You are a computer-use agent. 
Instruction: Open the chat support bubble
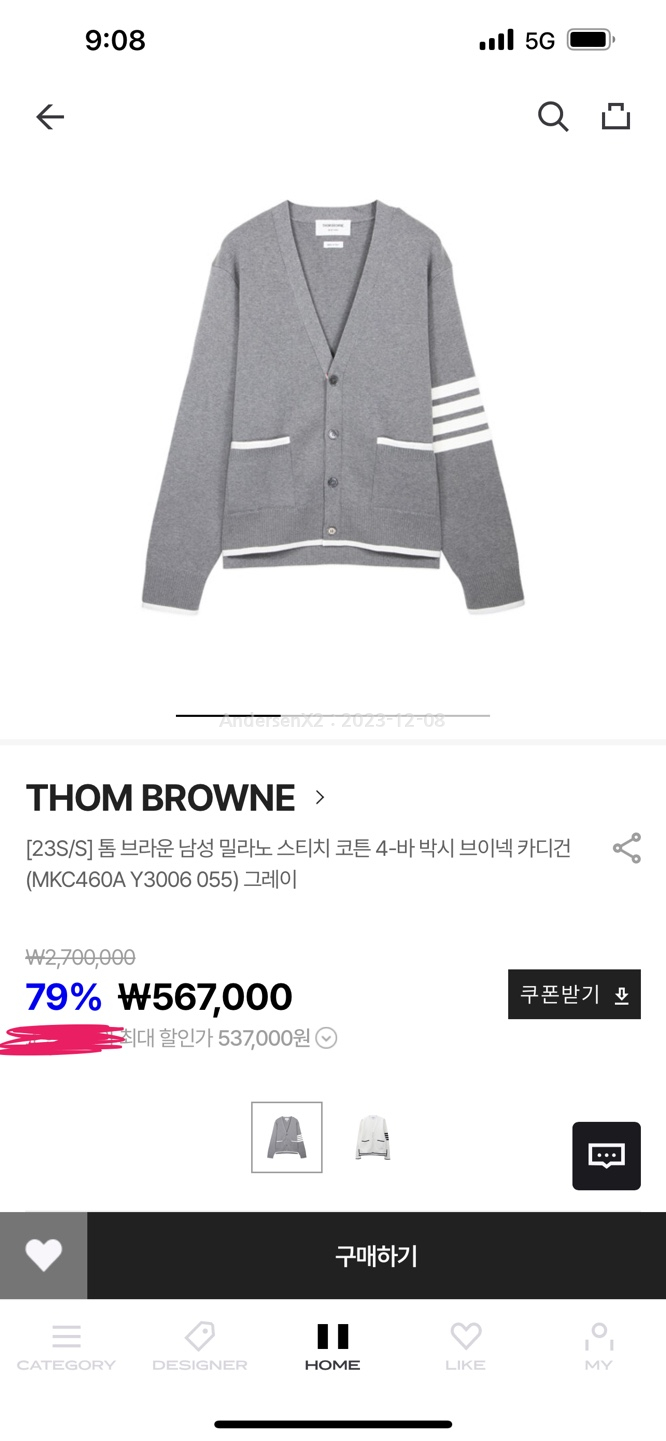[606, 1156]
